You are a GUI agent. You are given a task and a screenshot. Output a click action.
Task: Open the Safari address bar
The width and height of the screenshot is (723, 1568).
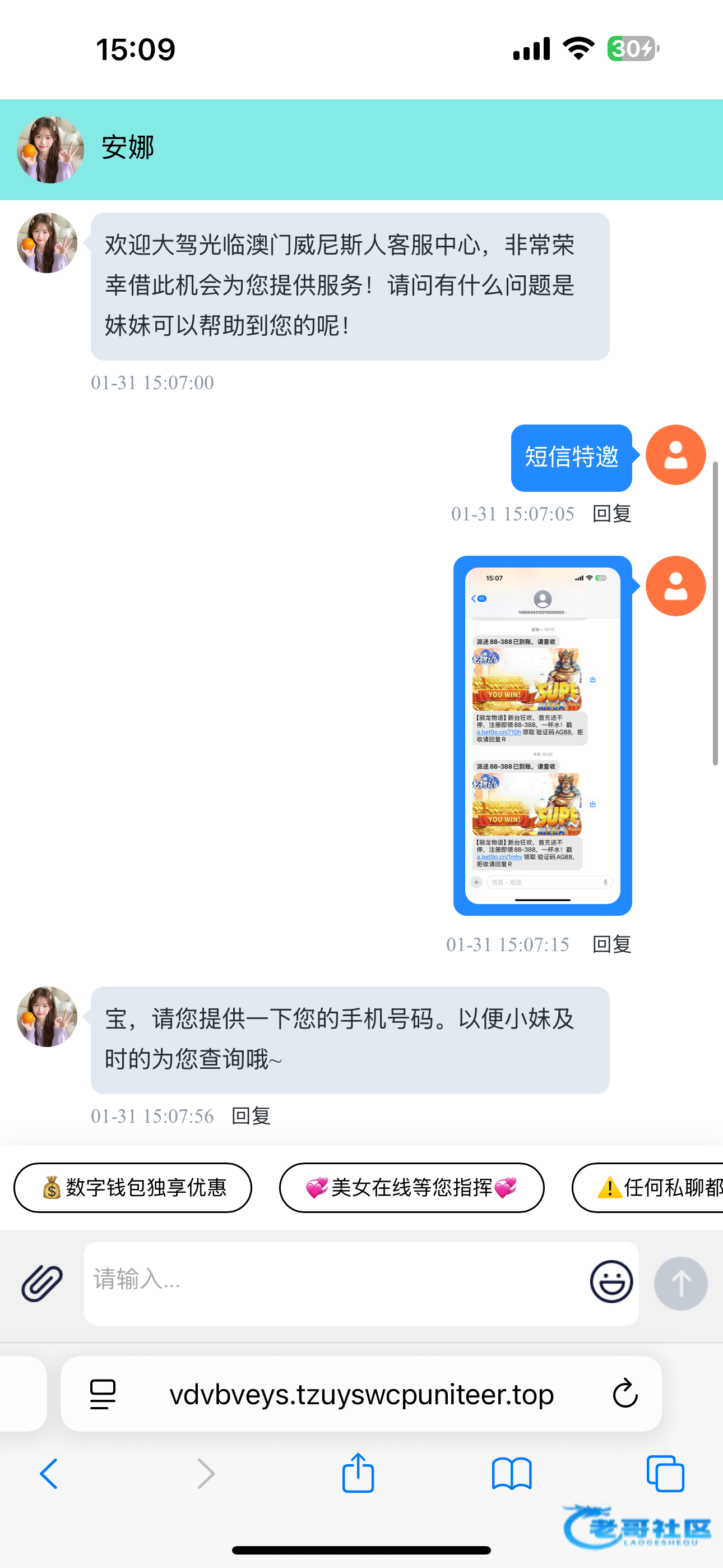(361, 1394)
